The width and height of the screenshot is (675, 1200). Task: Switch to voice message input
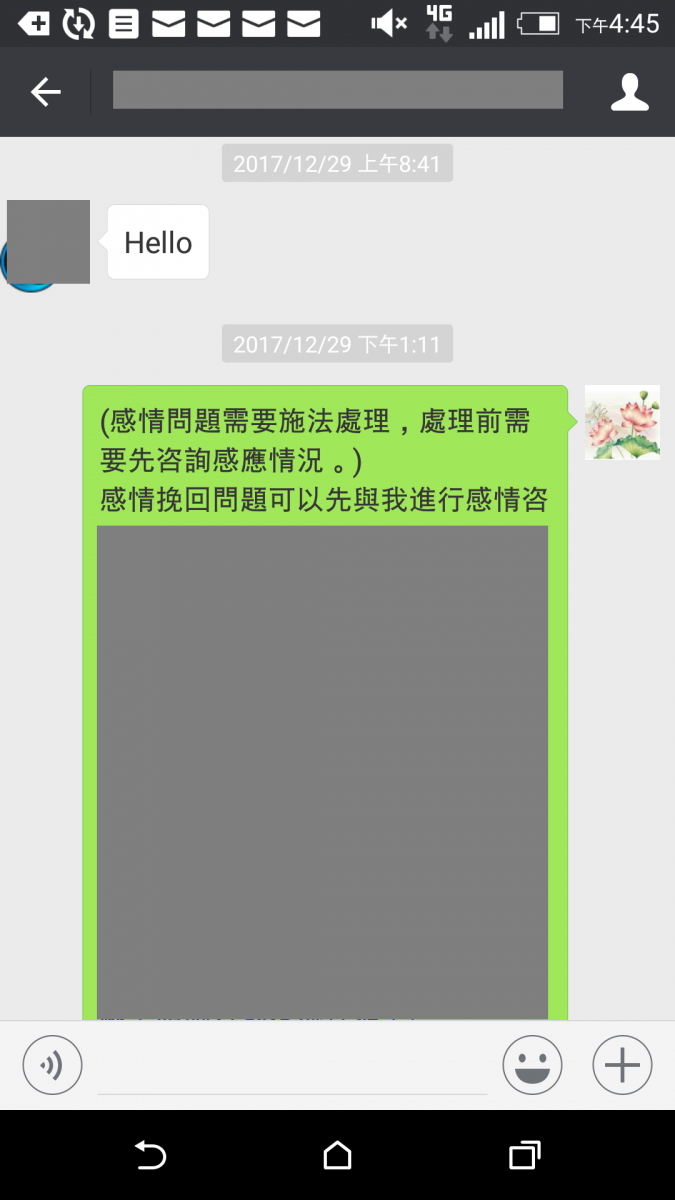coord(52,1065)
